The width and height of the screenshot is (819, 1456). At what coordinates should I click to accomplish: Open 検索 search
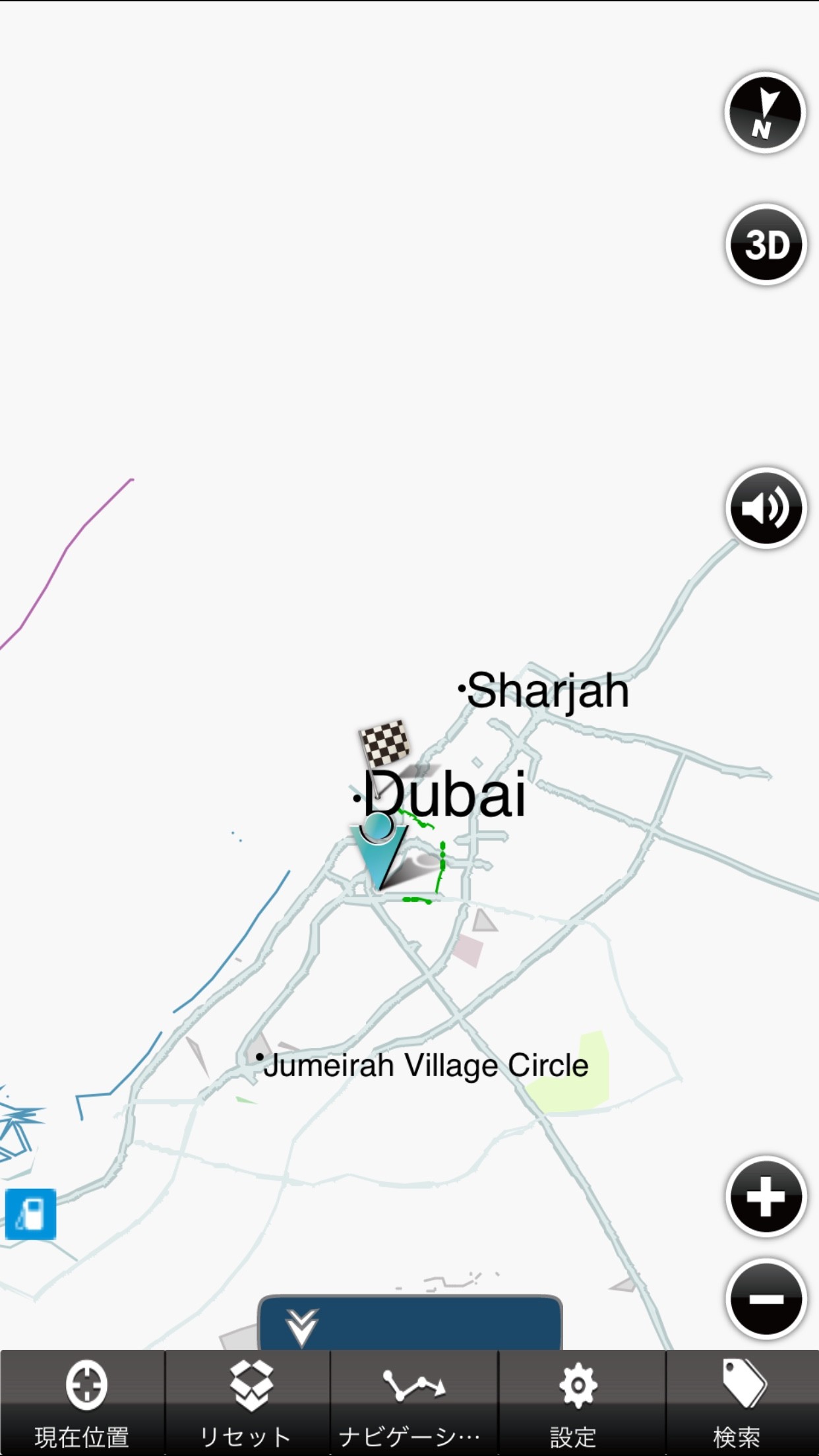(743, 1403)
